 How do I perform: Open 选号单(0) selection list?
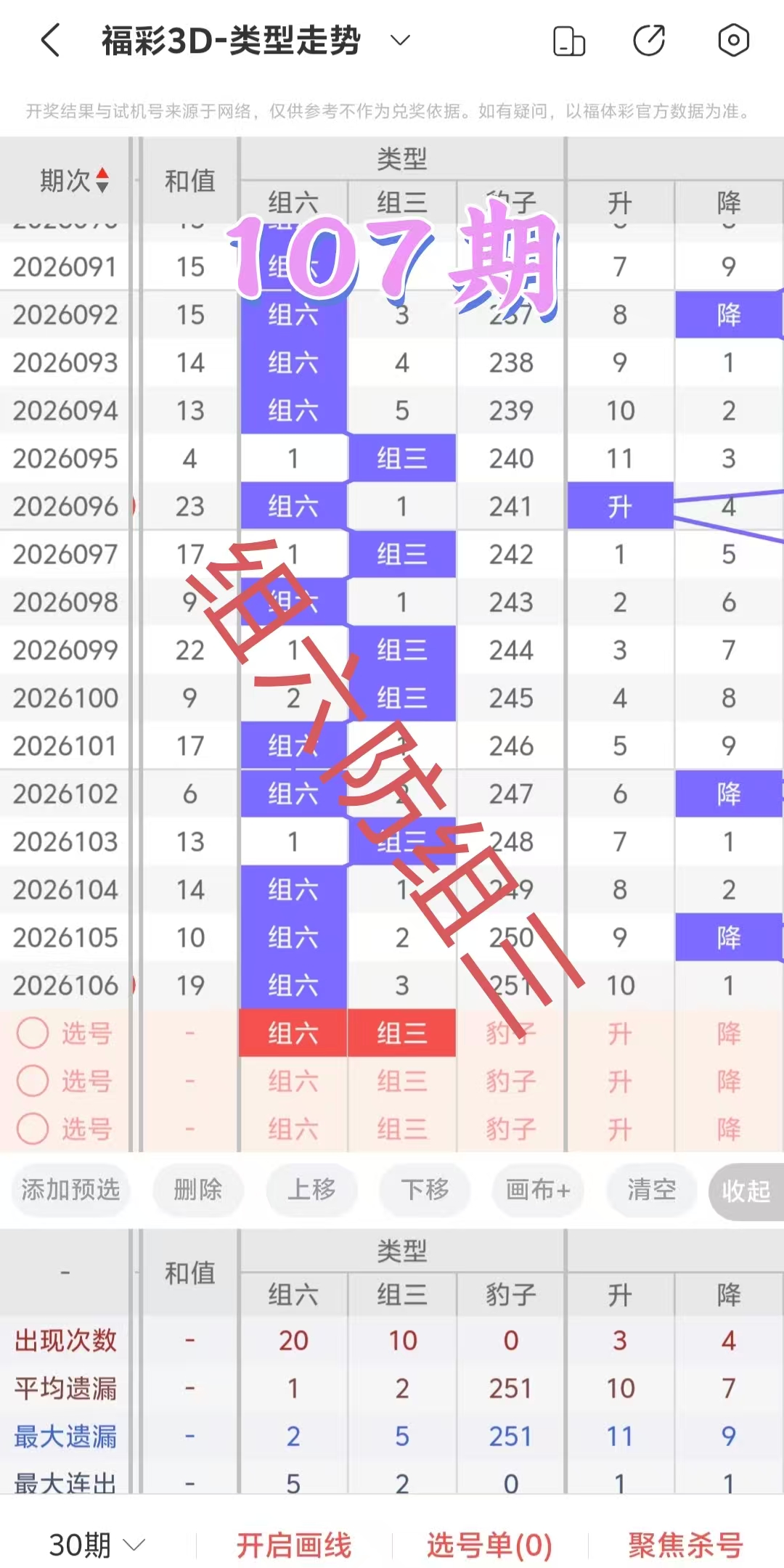tap(490, 1545)
